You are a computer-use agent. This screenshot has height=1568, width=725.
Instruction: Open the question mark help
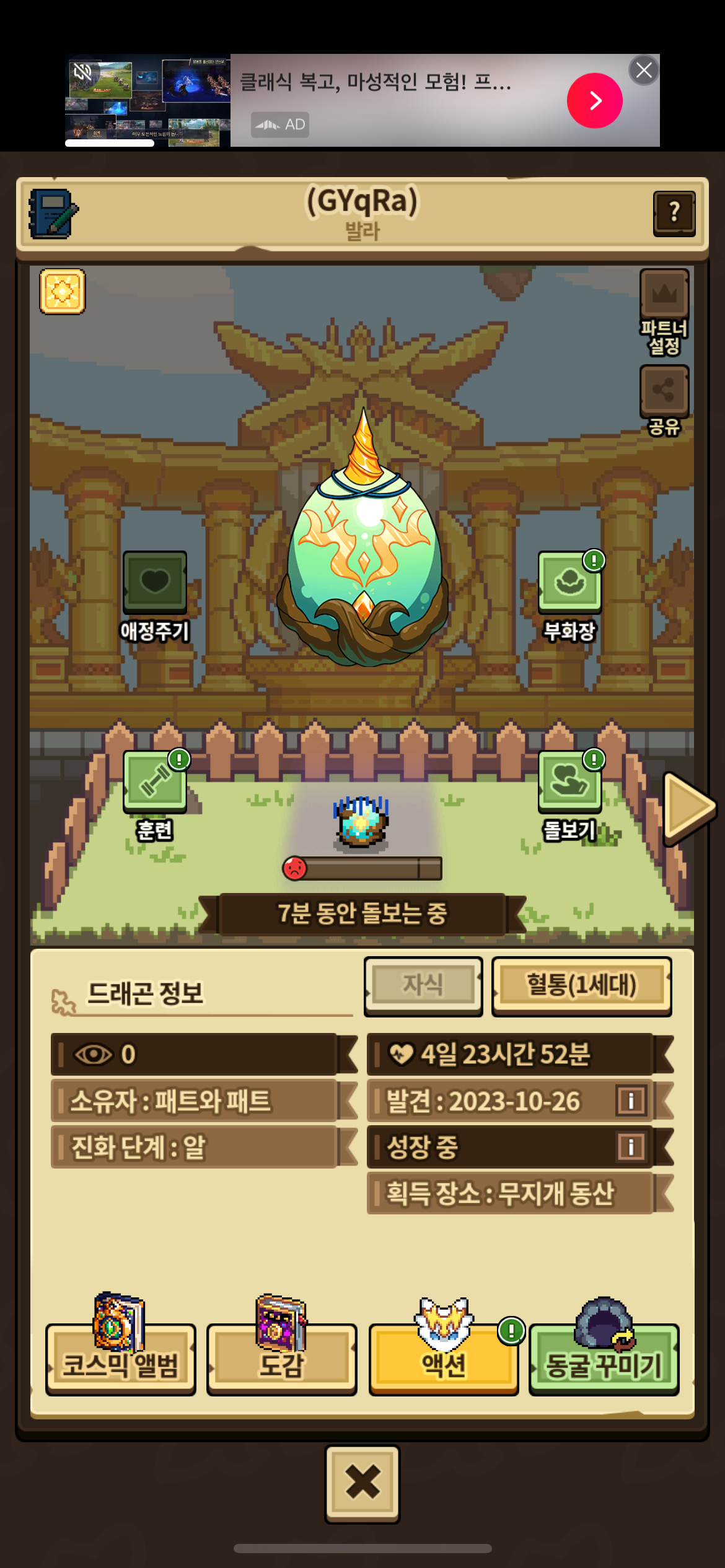tap(674, 214)
